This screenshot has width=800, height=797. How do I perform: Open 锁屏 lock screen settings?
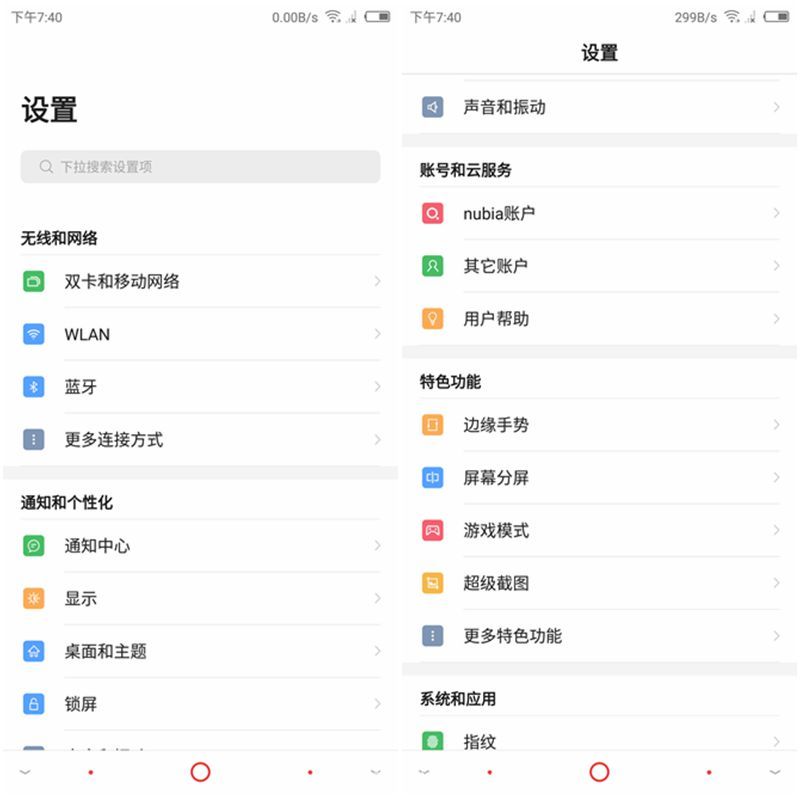[x=200, y=704]
